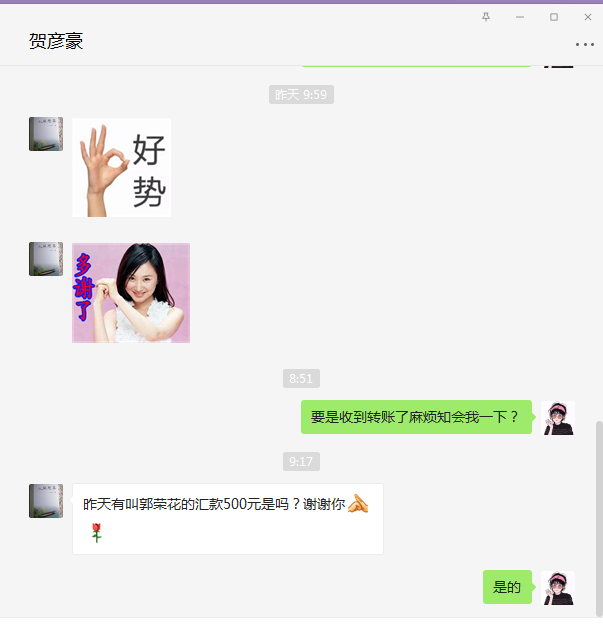Image resolution: width=603 pixels, height=626 pixels.
Task: Open contact avatar beside the 多谢了 sticker
Action: tap(46, 259)
